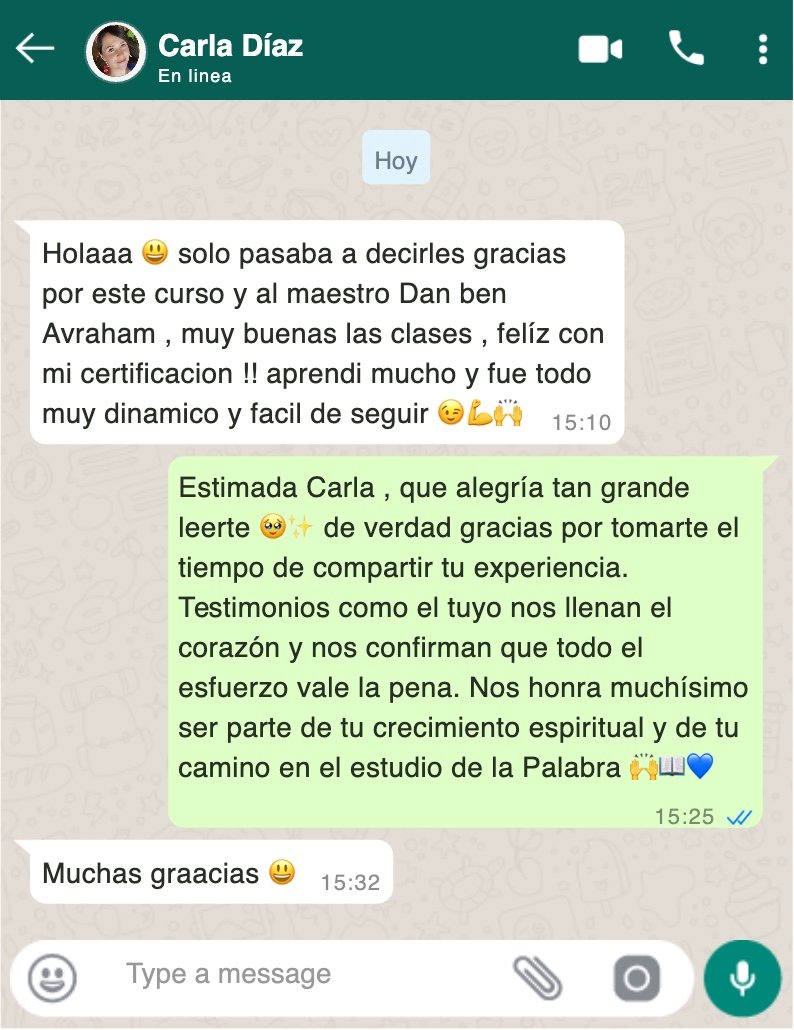794x1030 pixels.
Task: Go back using the arrow icon
Action: 35,49
